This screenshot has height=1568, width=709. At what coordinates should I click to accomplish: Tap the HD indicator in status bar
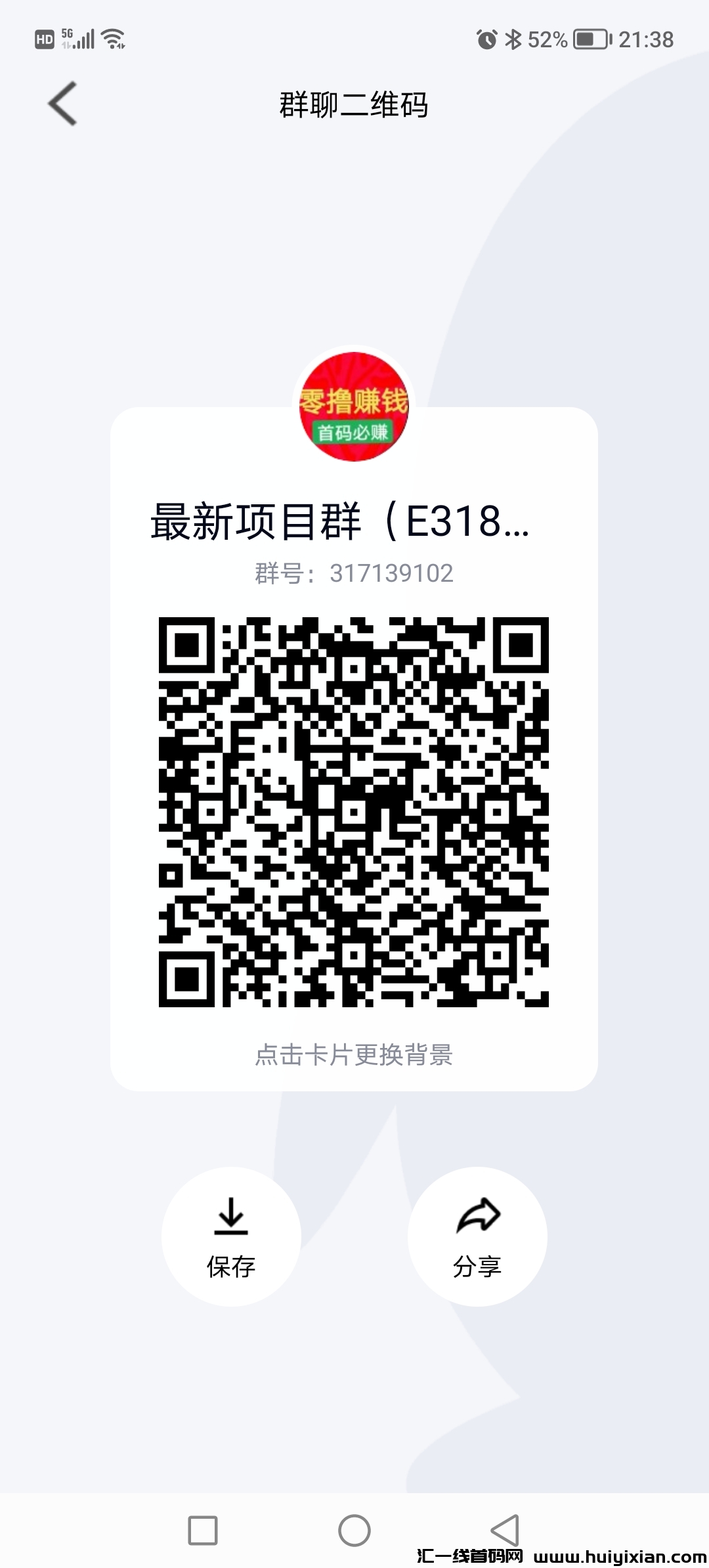tap(44, 39)
